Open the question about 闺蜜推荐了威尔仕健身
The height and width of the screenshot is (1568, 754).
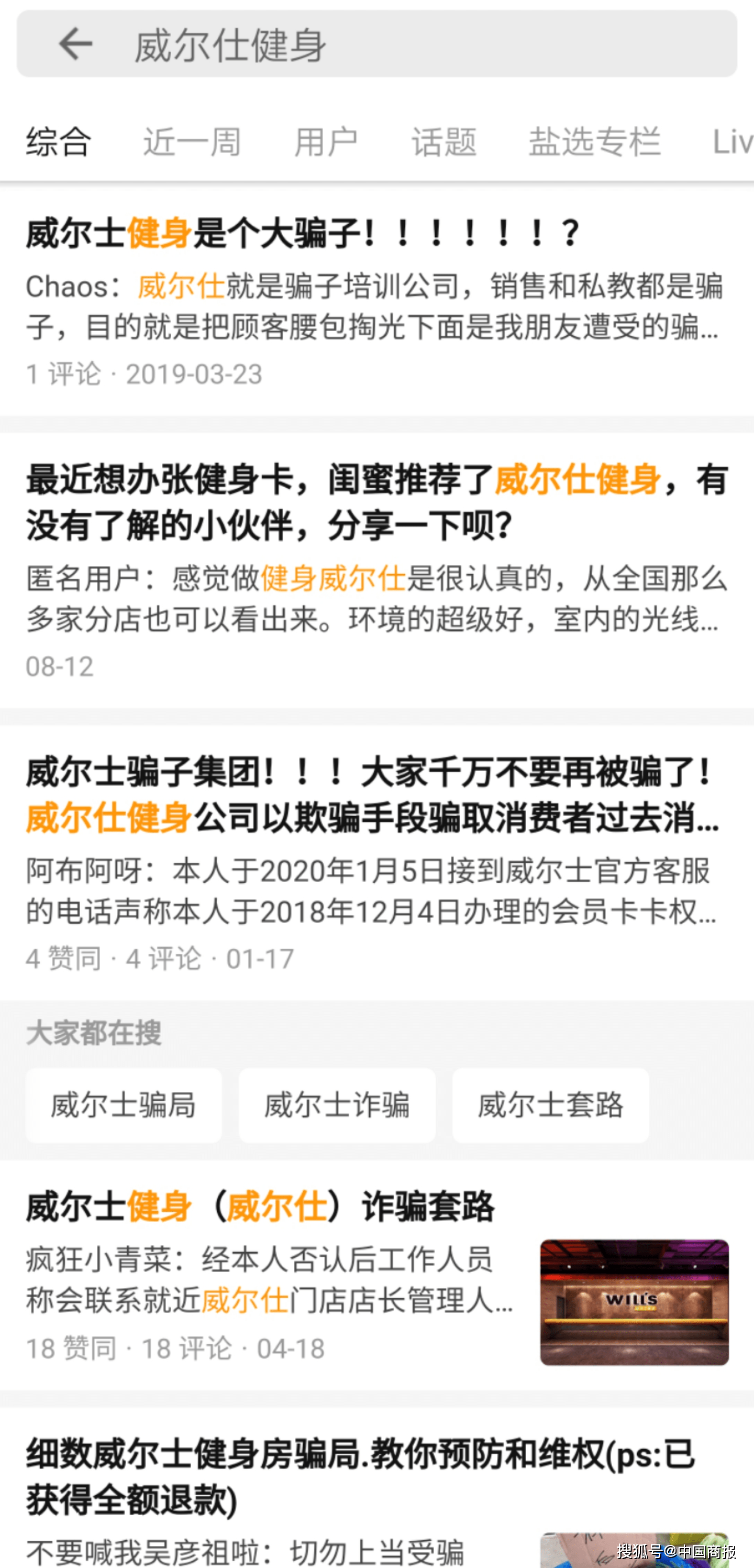pyautogui.click(x=376, y=571)
